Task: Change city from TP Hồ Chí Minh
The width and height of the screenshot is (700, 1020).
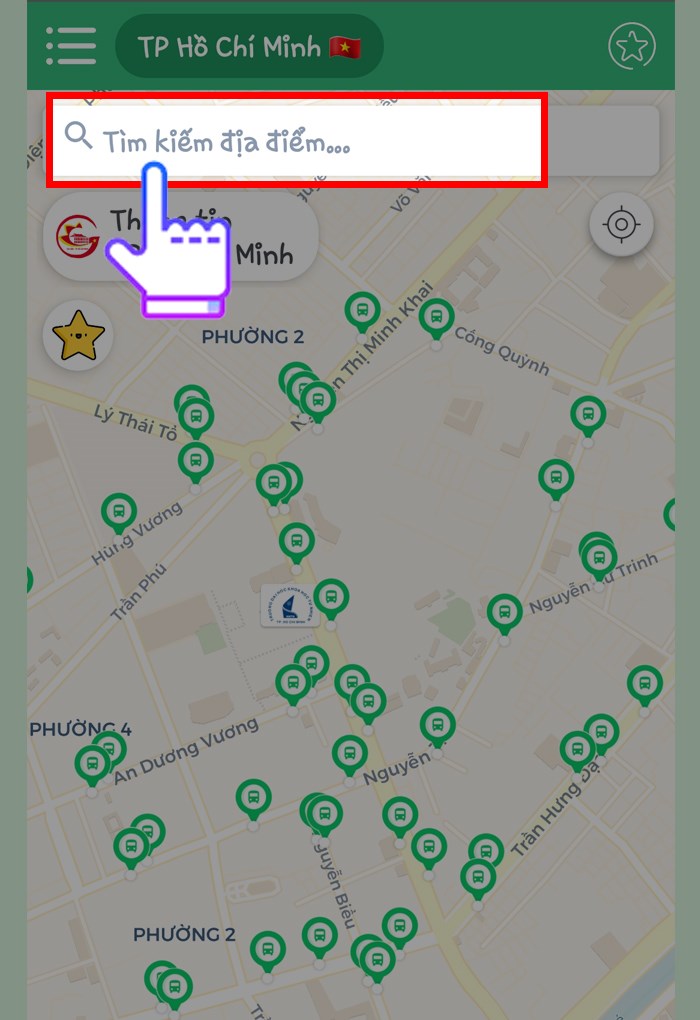Action: click(249, 46)
